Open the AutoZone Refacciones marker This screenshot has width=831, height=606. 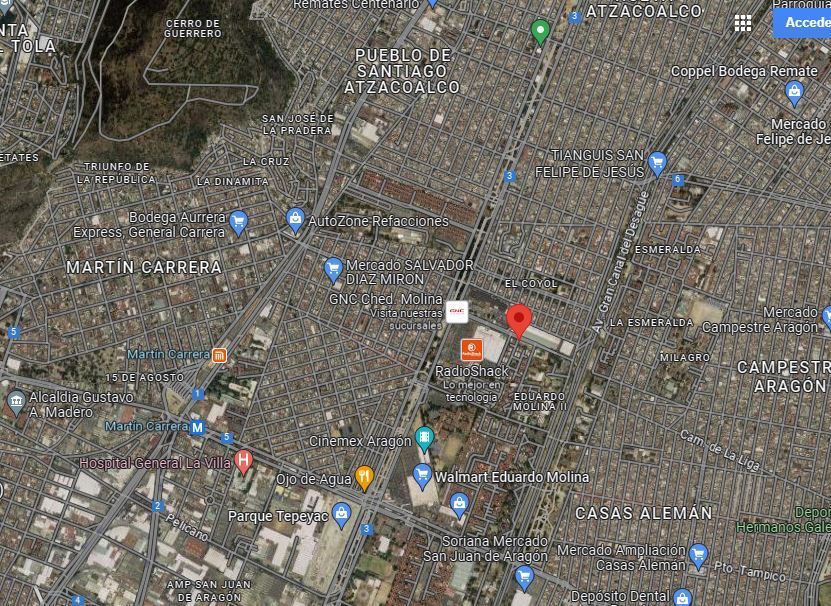point(295,221)
